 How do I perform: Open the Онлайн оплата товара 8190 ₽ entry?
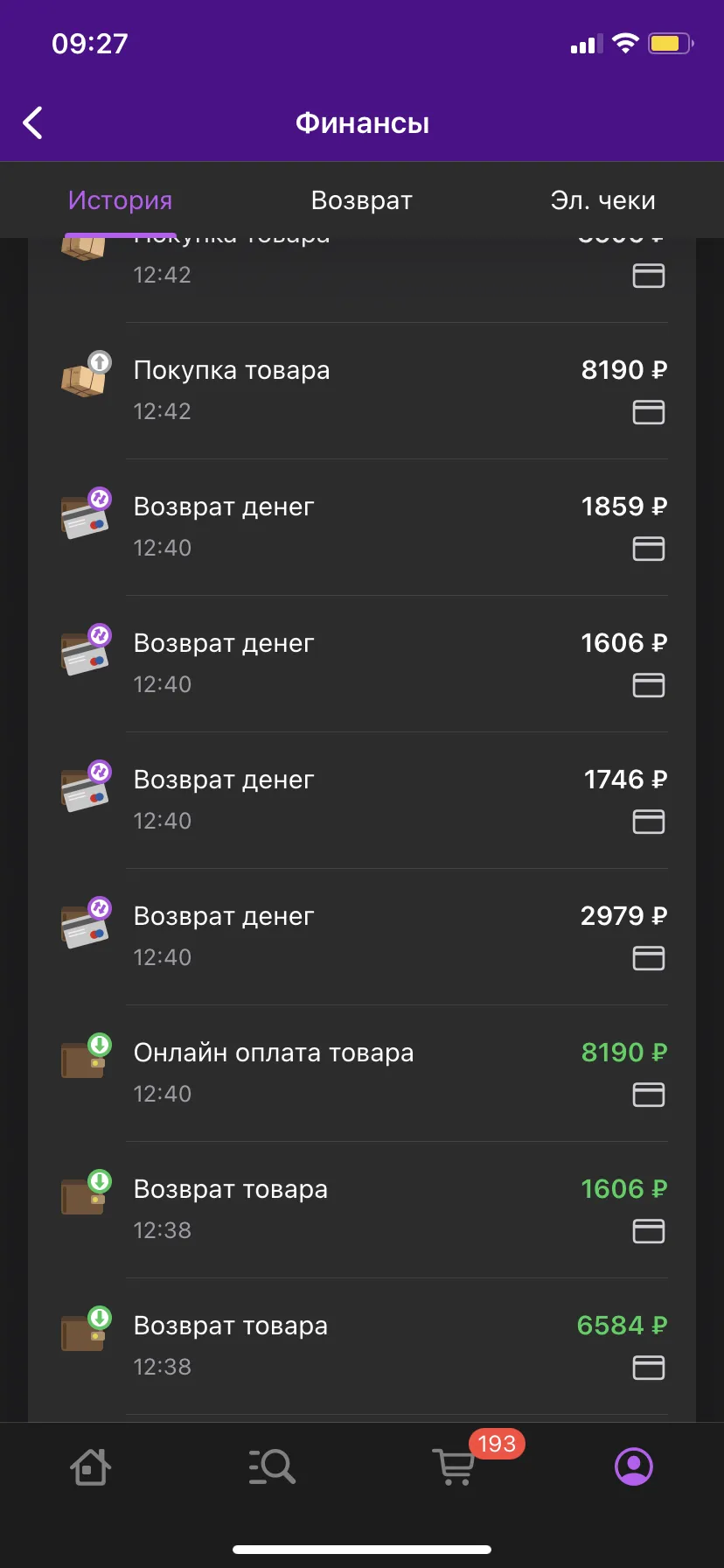click(362, 1073)
